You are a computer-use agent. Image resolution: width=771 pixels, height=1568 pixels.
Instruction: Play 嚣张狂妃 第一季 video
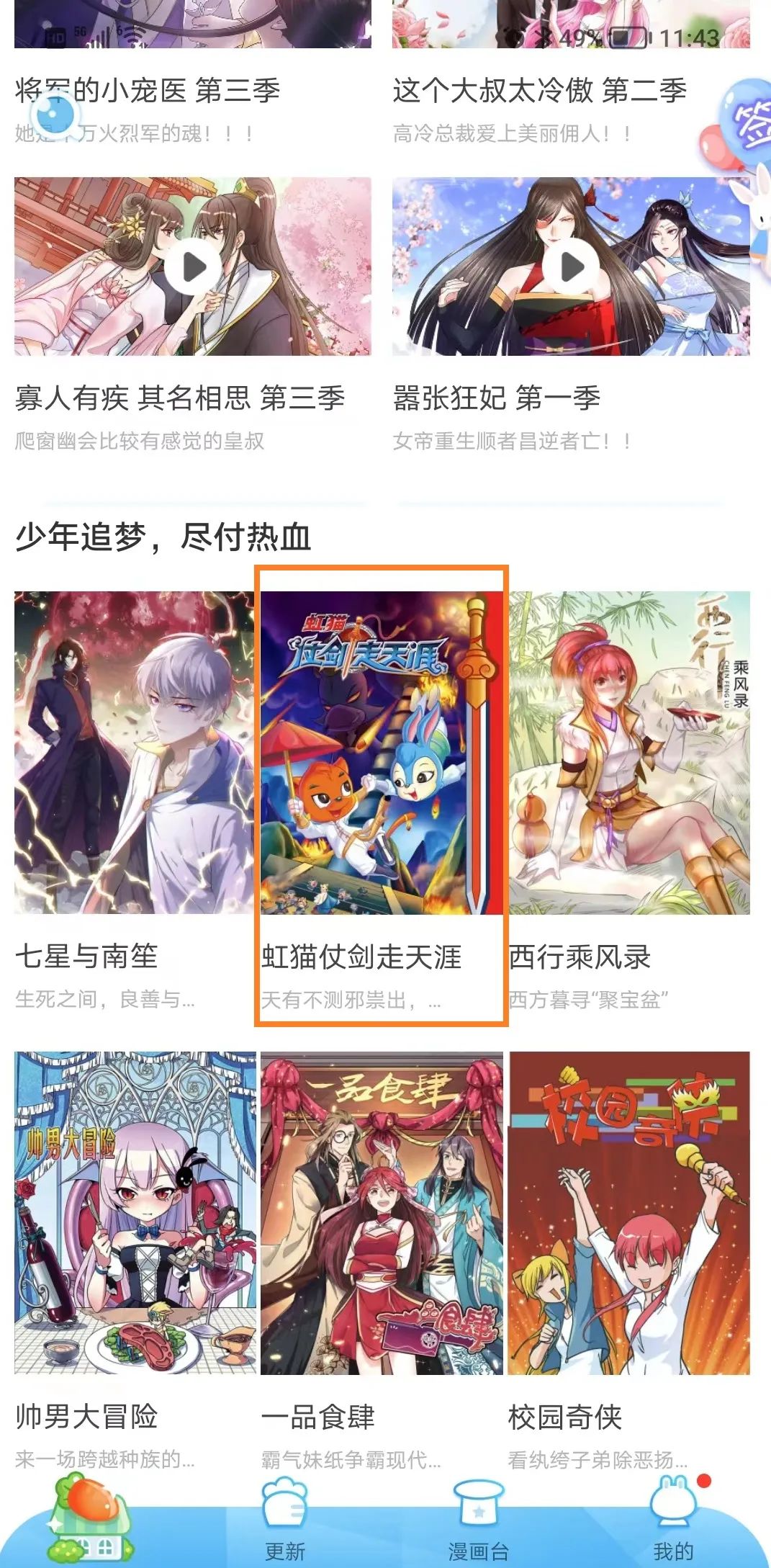pyautogui.click(x=571, y=267)
